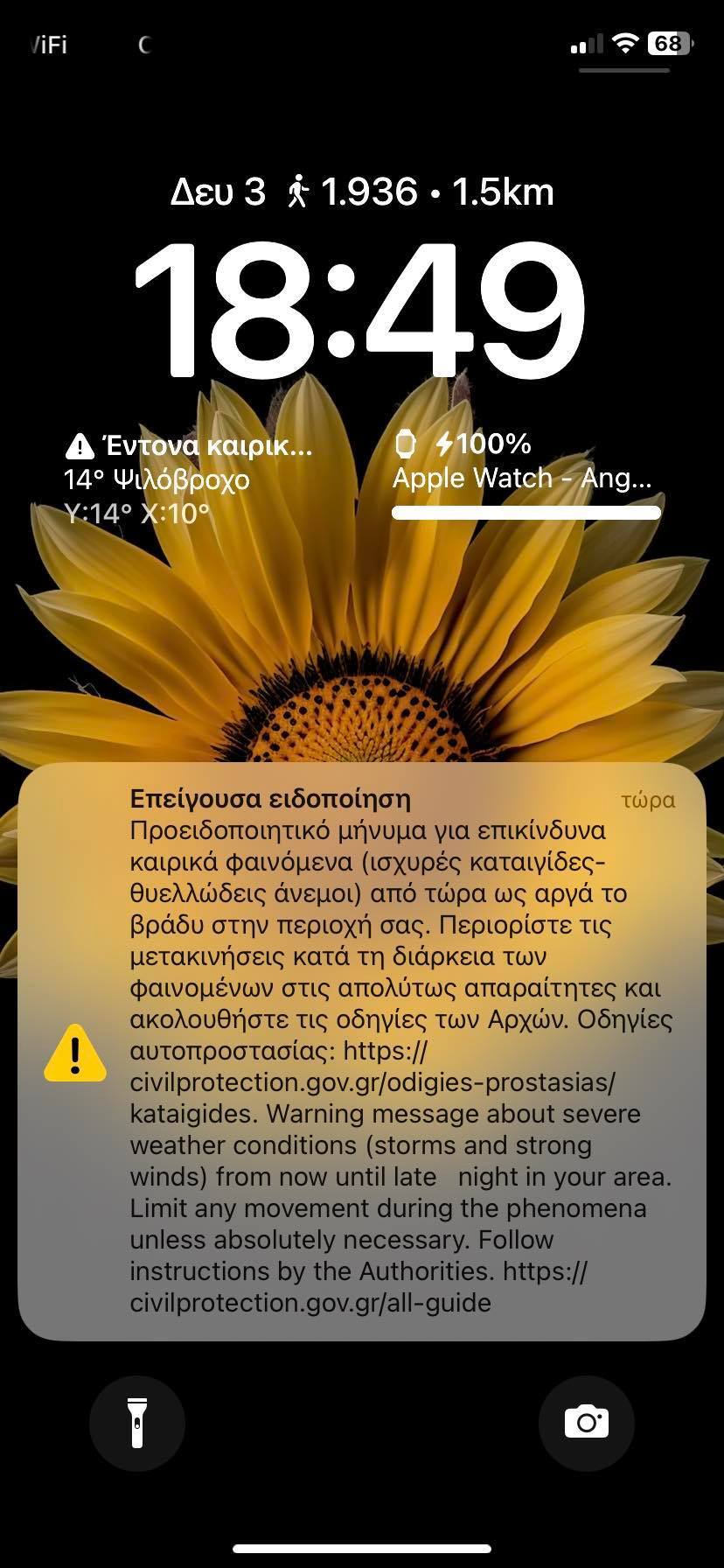Turn on the flashlight
Screen dimensions: 724x1568
[x=137, y=1423]
